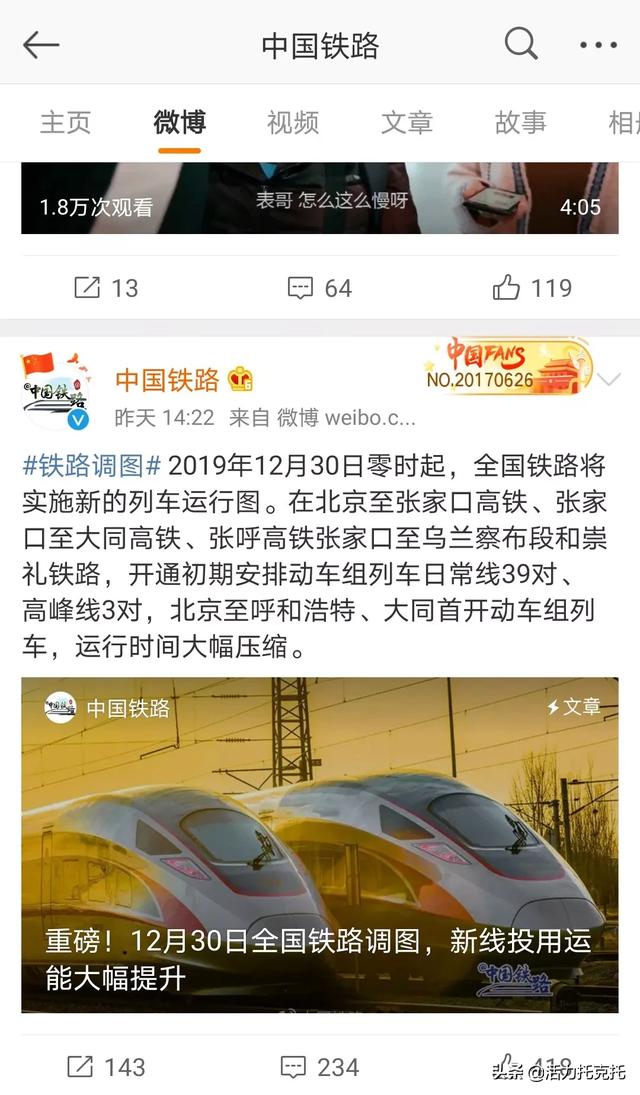Open the article 重磅！12月30日全国铁路调图
The width and height of the screenshot is (640, 1095).
point(320,845)
